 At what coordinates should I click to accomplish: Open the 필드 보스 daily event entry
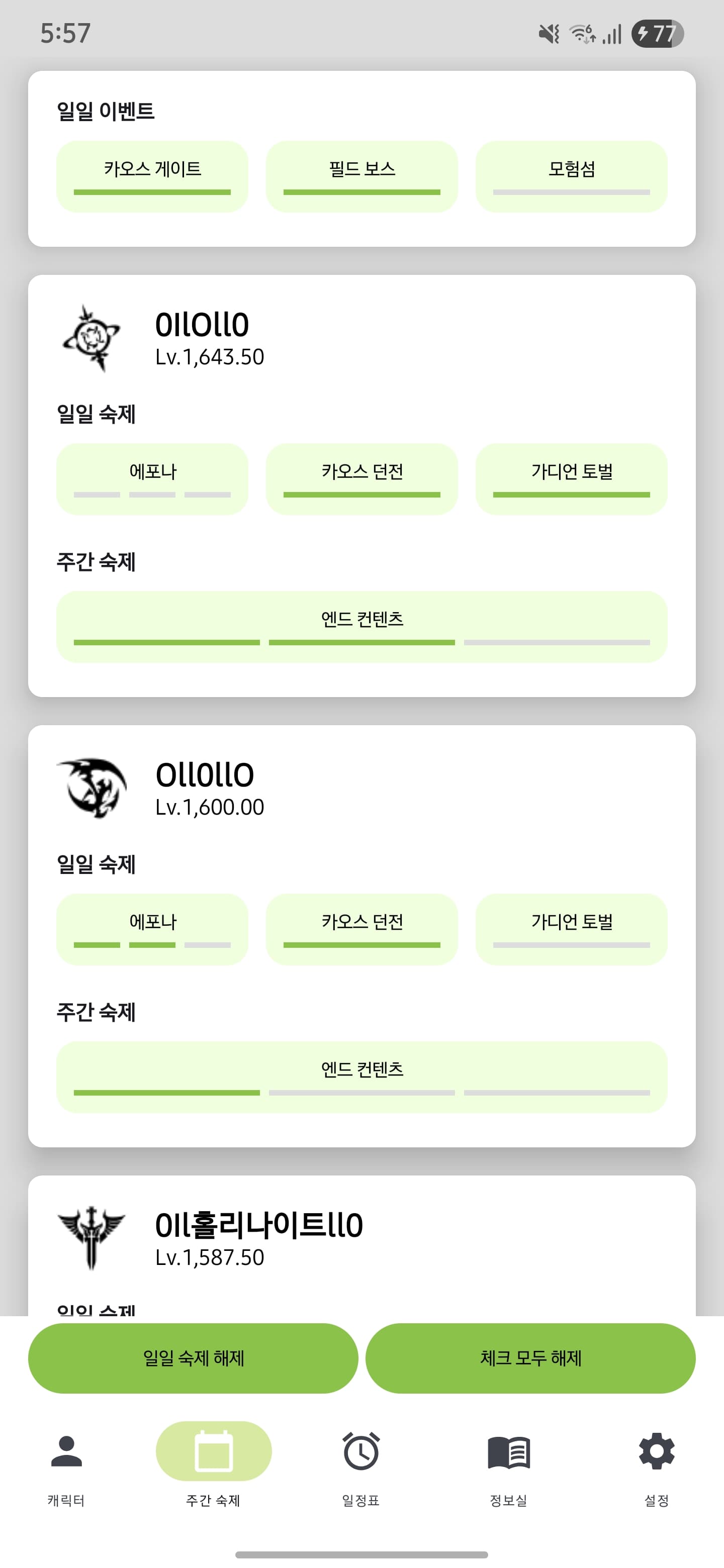click(x=361, y=175)
